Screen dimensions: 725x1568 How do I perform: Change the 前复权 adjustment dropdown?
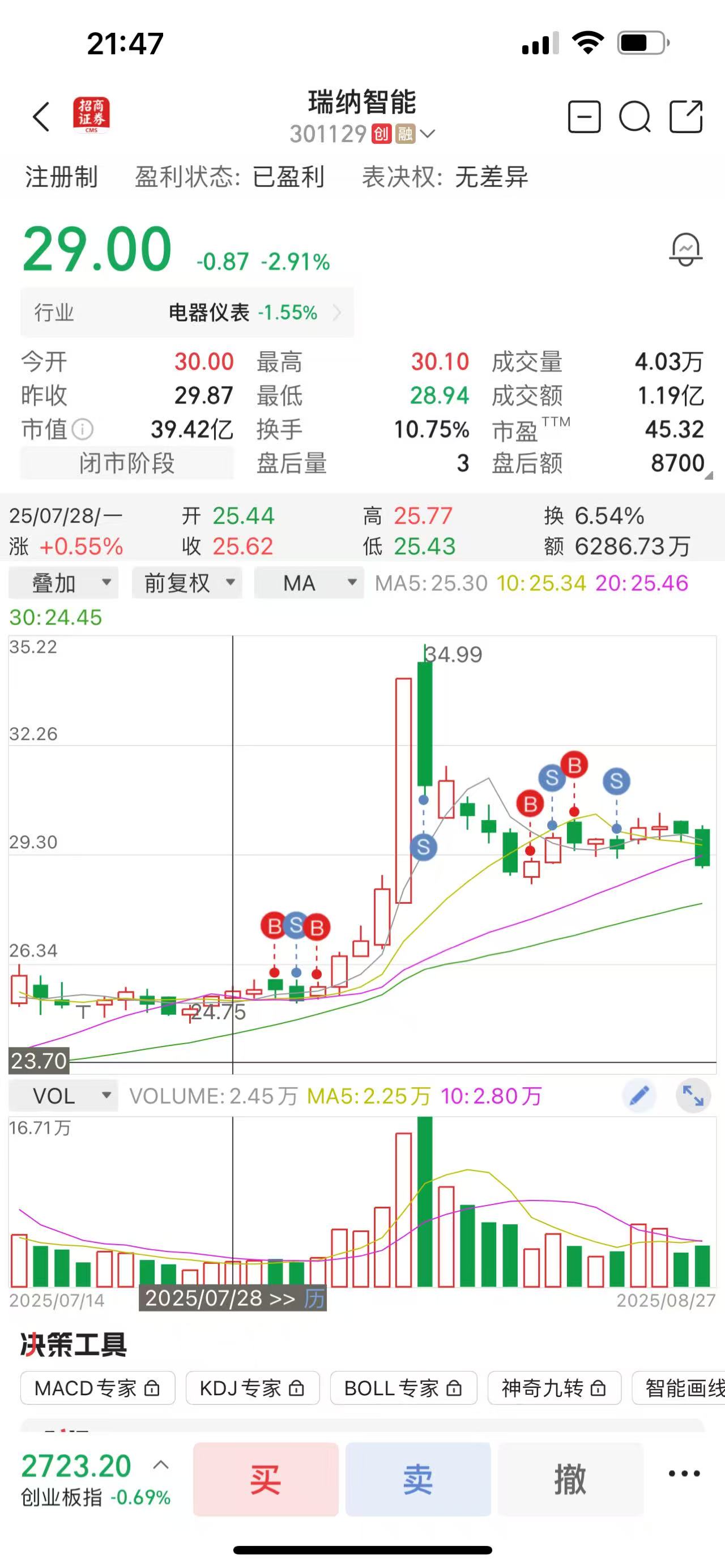[x=187, y=583]
